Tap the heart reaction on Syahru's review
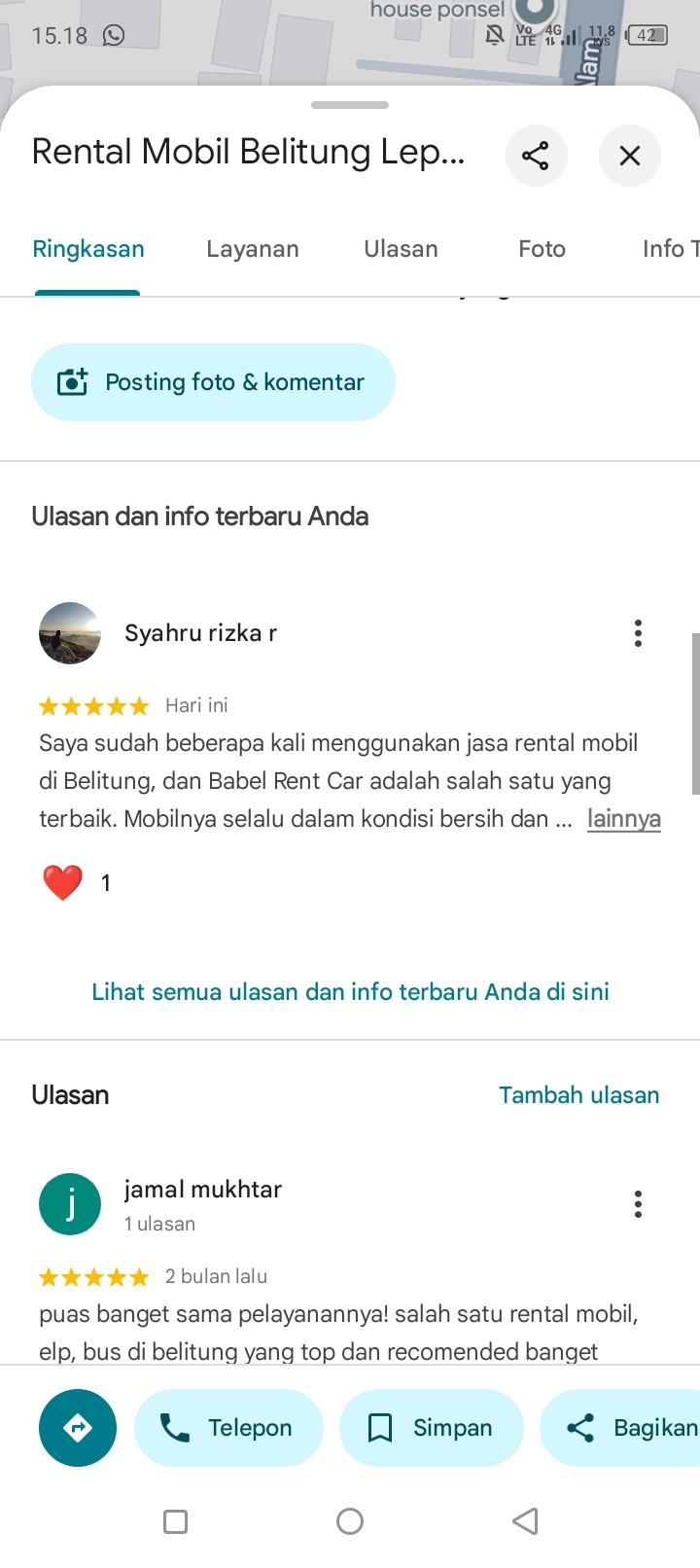This screenshot has height=1568, width=700. pyautogui.click(x=62, y=883)
